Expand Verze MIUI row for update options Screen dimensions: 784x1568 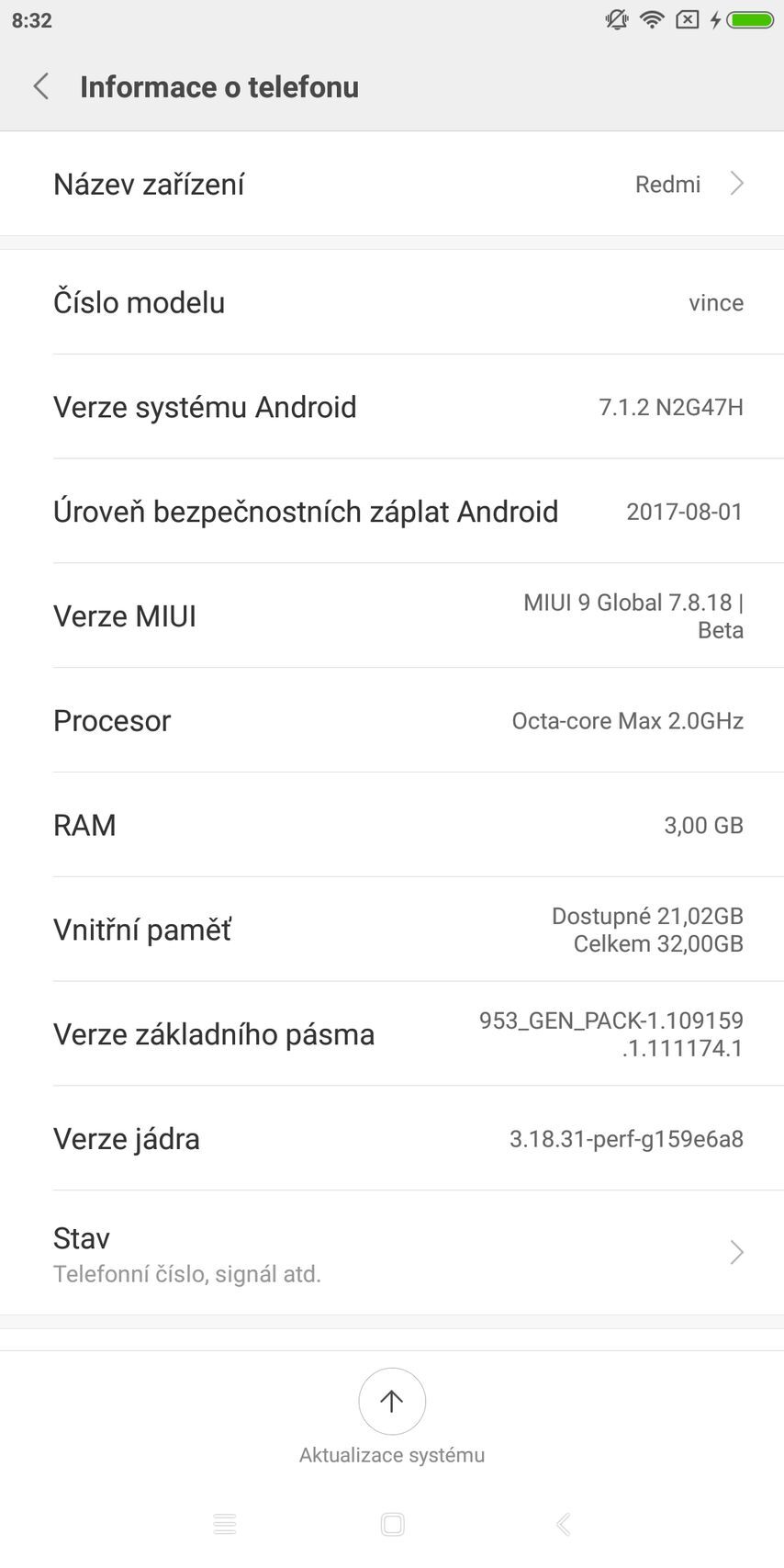[x=392, y=615]
